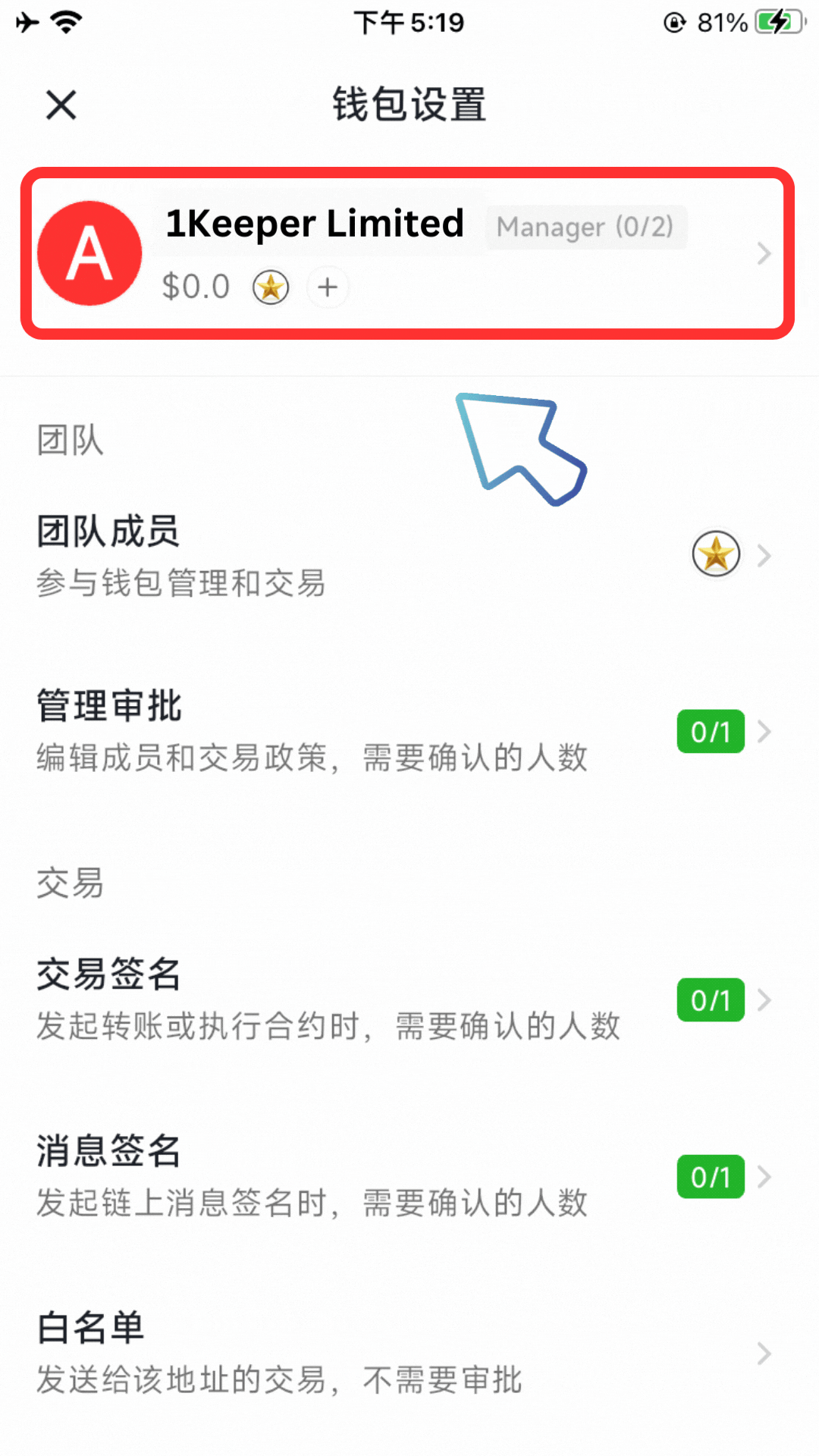Open 交易签名 settings
The image size is (819, 1456).
(x=402, y=999)
